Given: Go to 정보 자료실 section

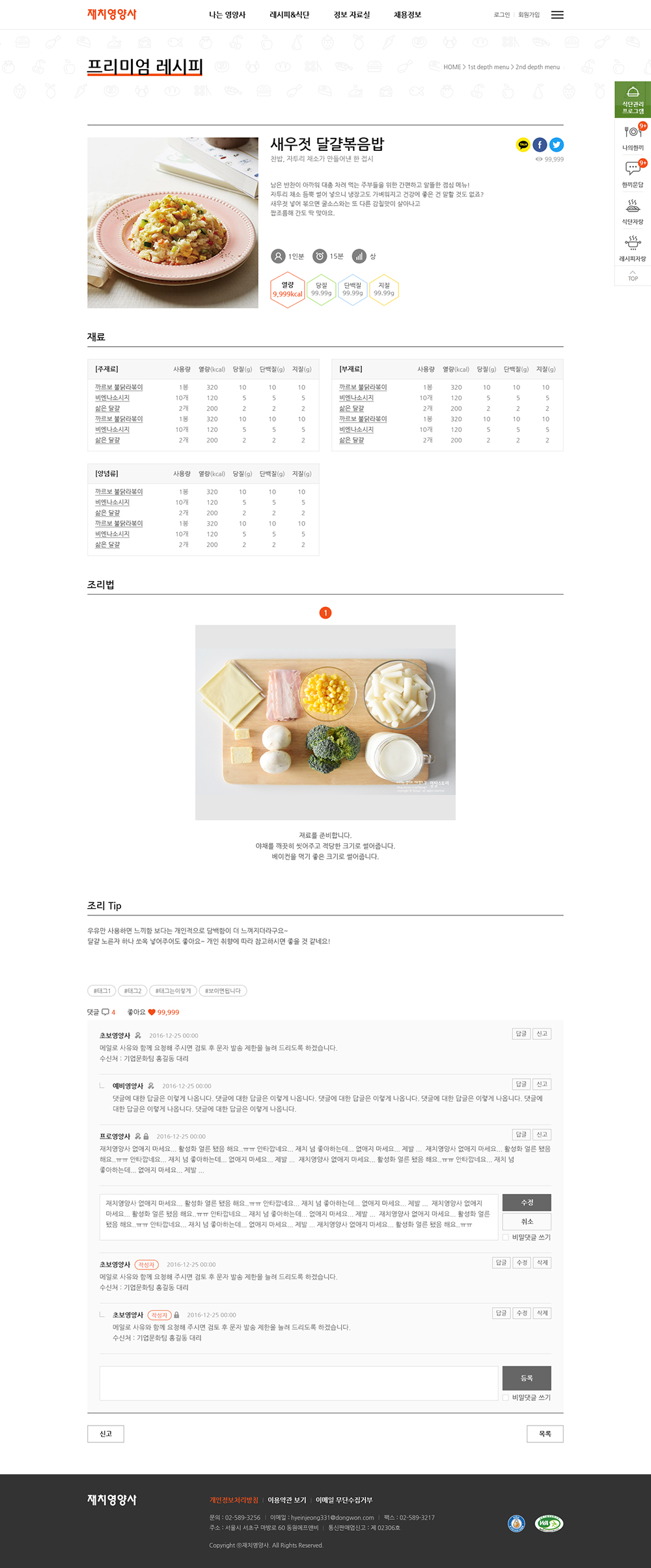Looking at the screenshot, I should (x=352, y=15).
